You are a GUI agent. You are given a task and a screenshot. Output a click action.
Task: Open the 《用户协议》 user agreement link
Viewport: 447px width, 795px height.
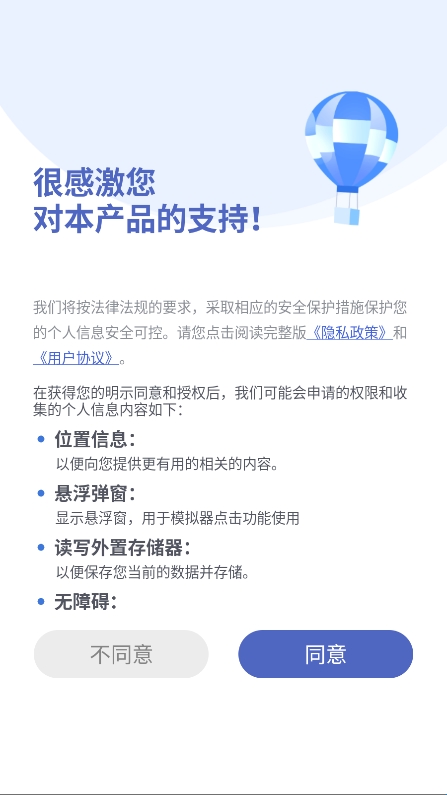(x=76, y=359)
